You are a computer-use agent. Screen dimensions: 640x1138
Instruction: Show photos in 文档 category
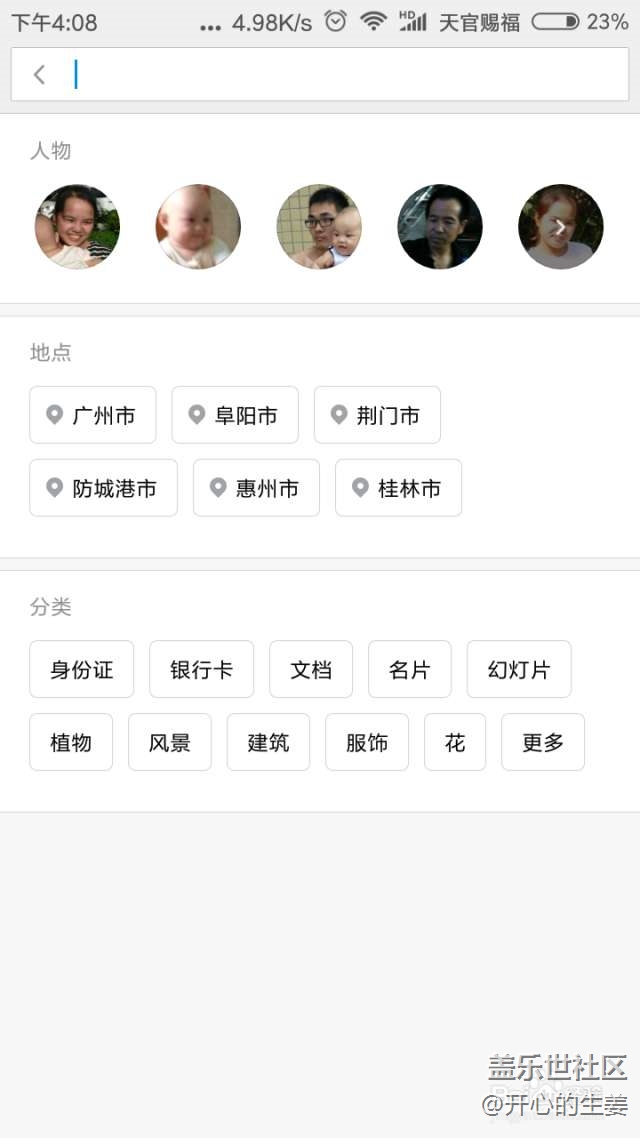pyautogui.click(x=311, y=669)
